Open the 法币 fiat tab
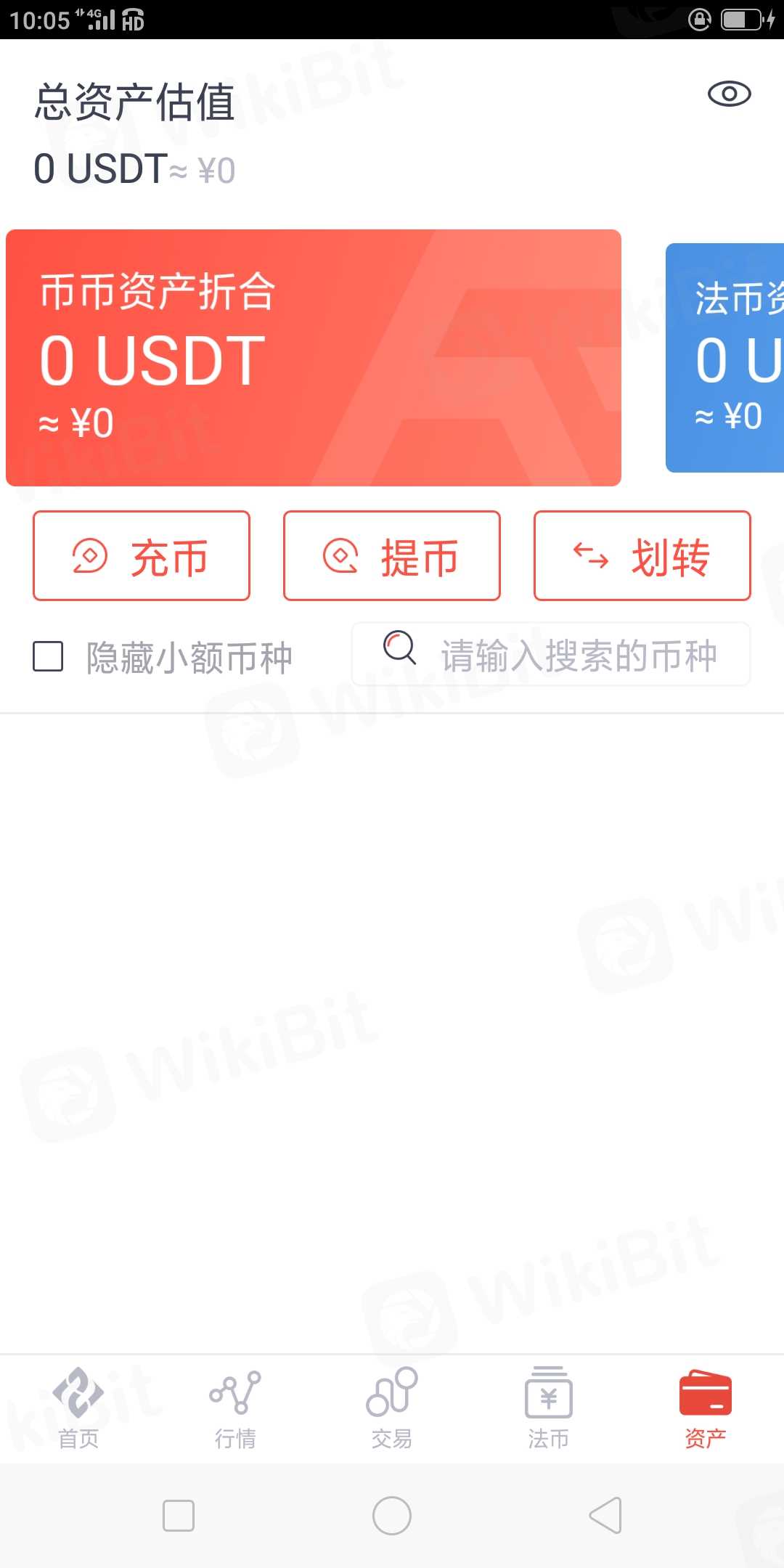Viewport: 784px width, 1568px height. pyautogui.click(x=549, y=1408)
